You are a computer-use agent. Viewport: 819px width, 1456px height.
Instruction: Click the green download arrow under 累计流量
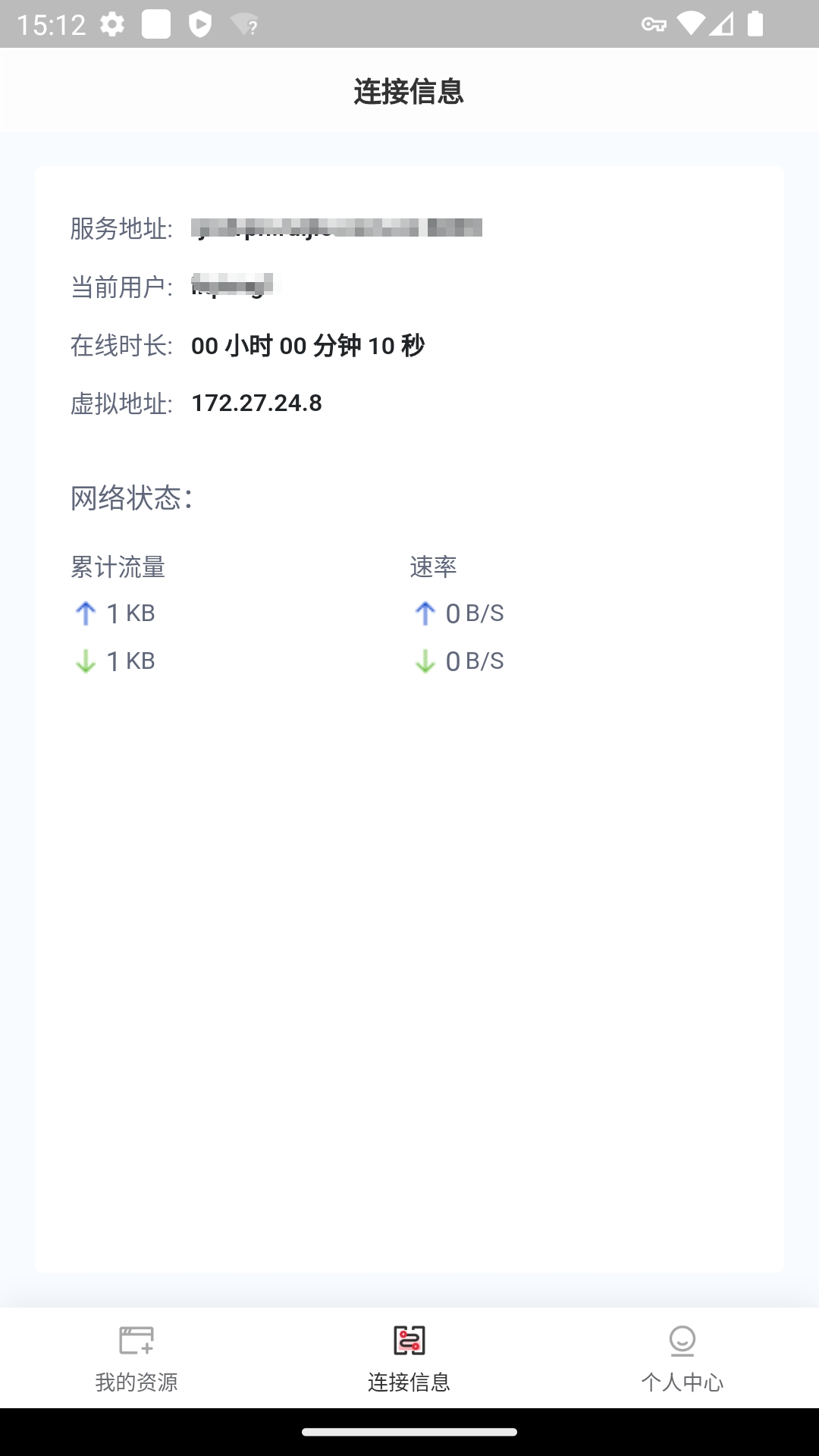(85, 661)
